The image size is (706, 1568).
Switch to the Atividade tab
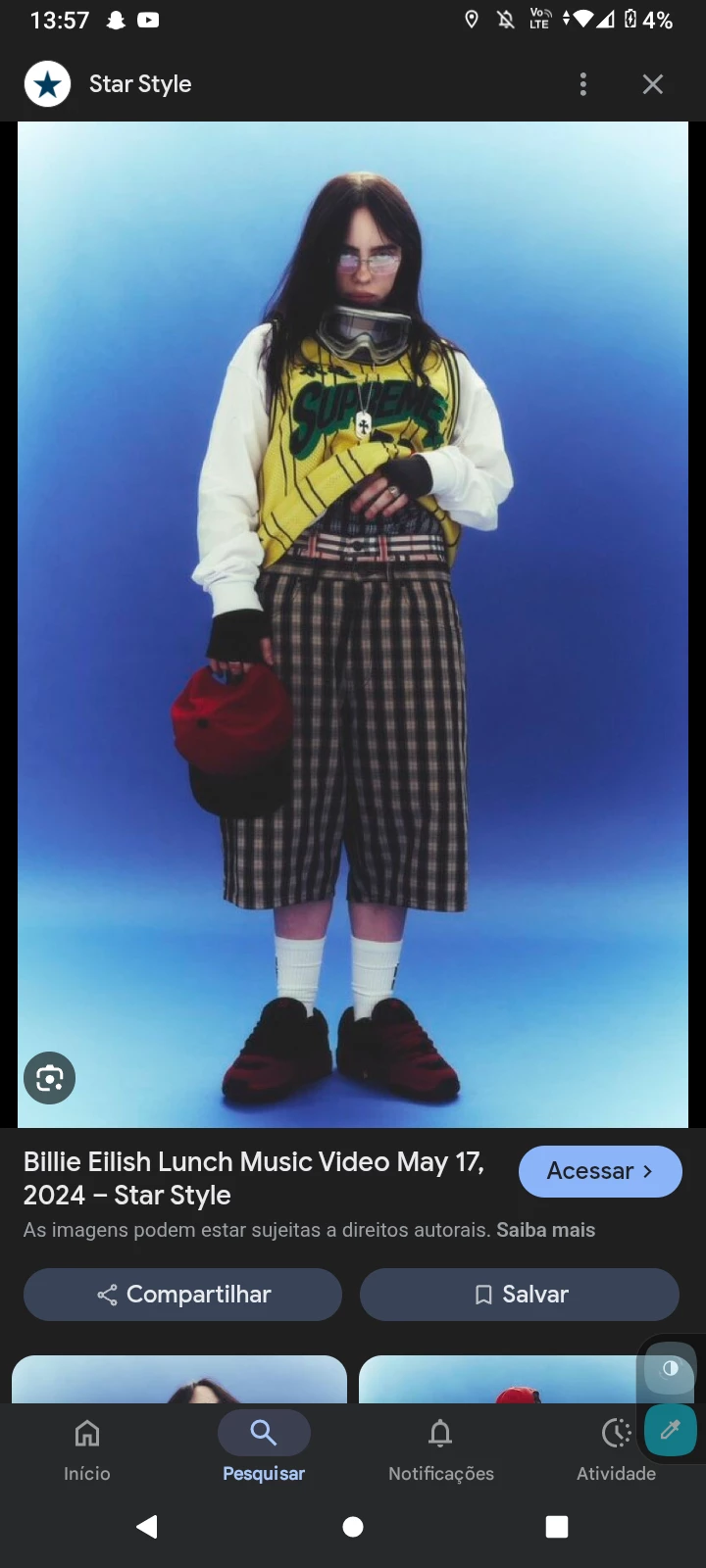(616, 1448)
